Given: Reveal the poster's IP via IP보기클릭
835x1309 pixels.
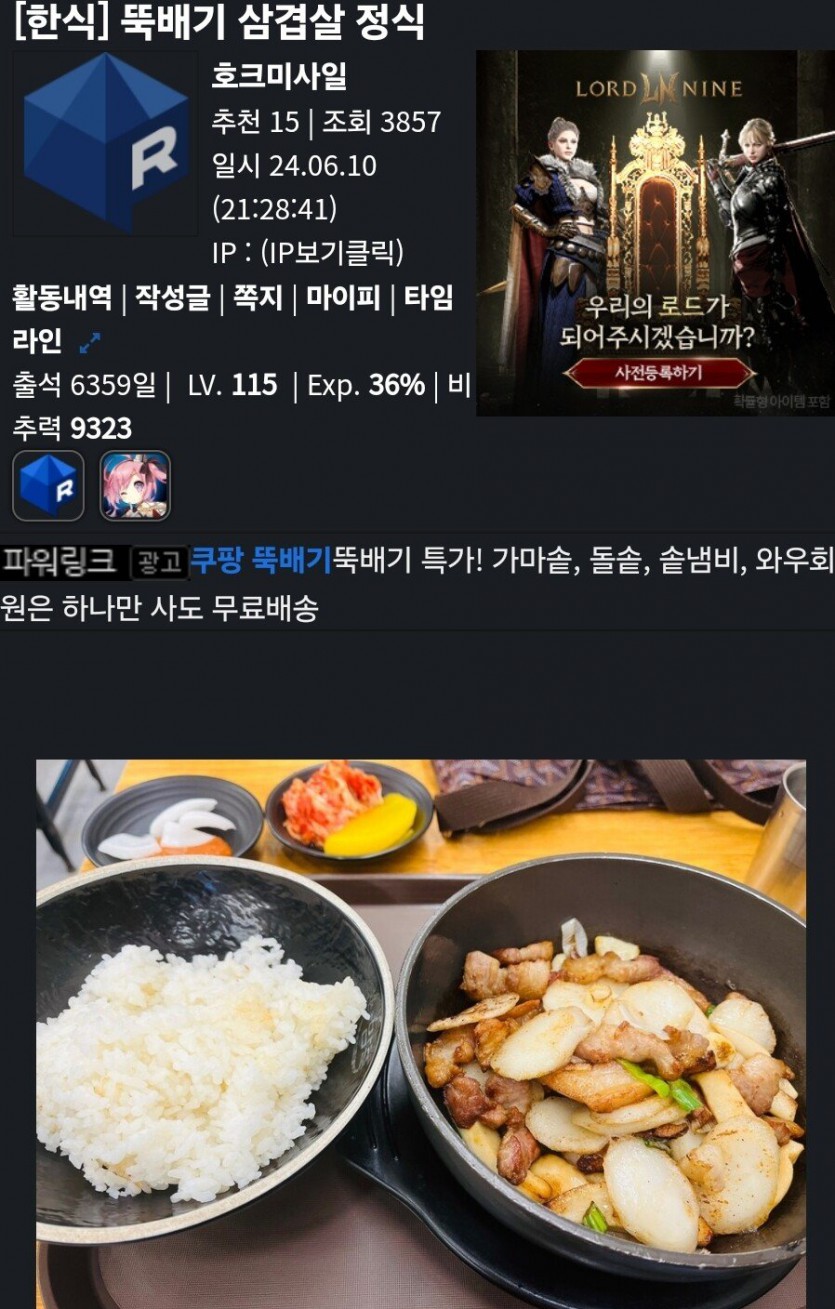Looking at the screenshot, I should (332, 253).
